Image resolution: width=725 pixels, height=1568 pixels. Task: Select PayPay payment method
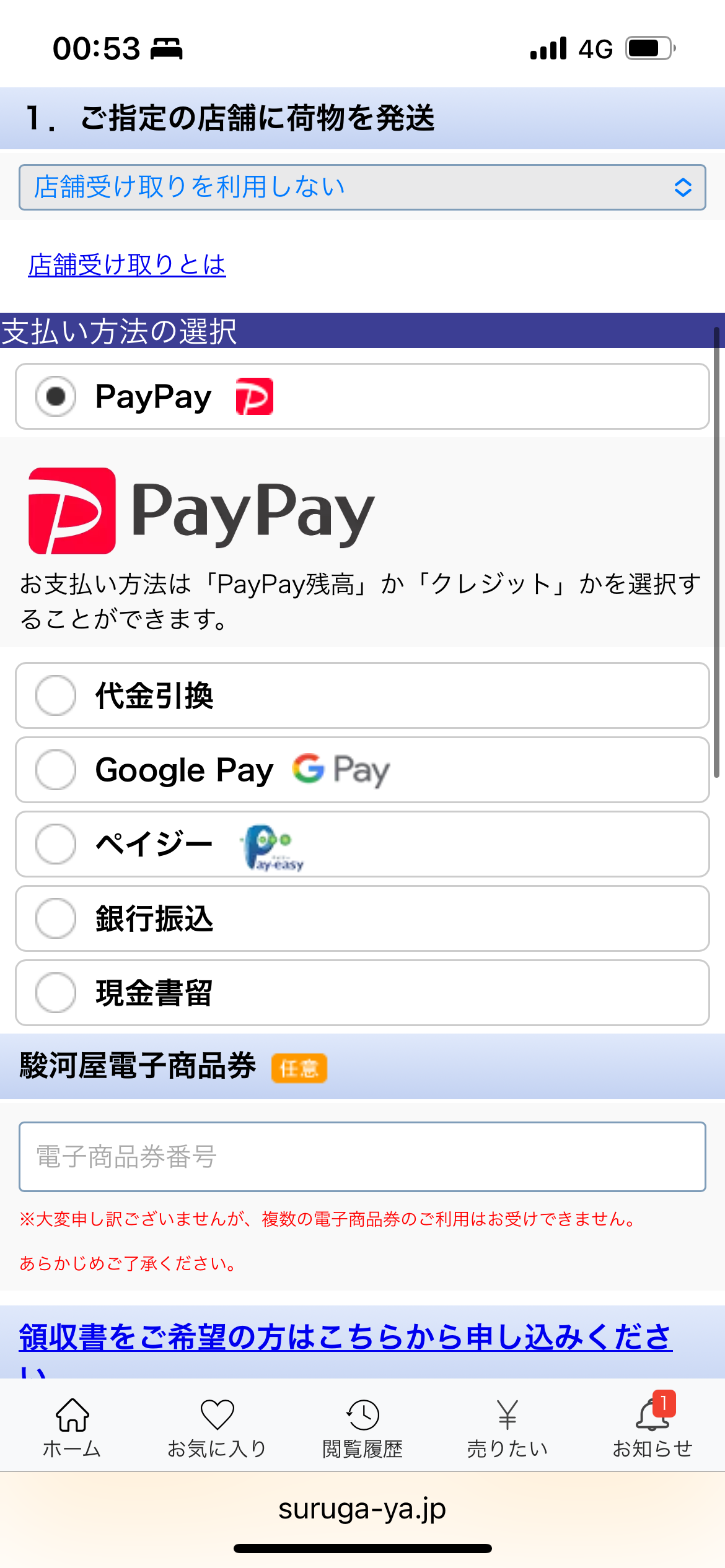(x=56, y=396)
